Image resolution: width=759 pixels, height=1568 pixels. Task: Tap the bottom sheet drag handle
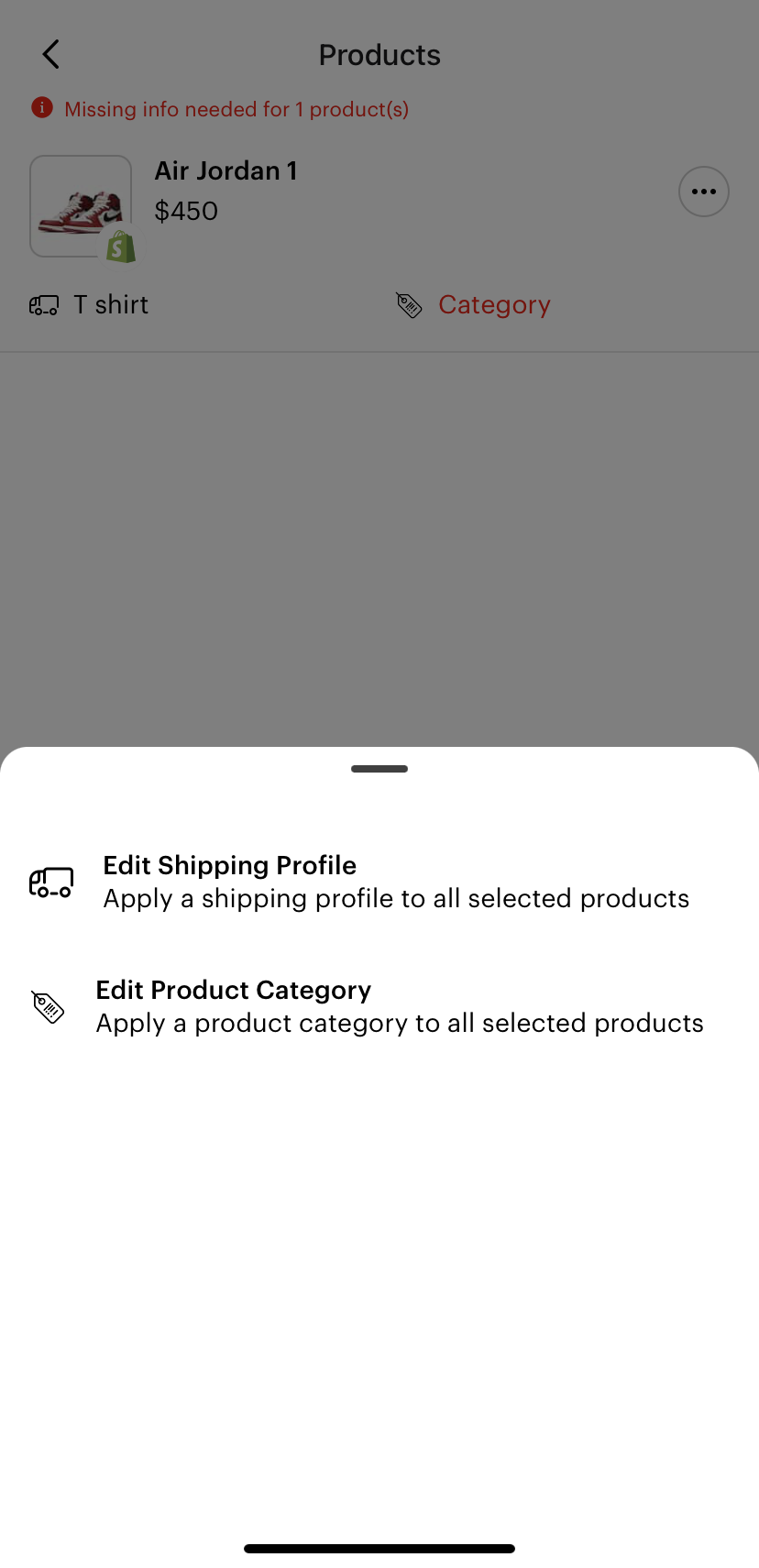point(379,769)
